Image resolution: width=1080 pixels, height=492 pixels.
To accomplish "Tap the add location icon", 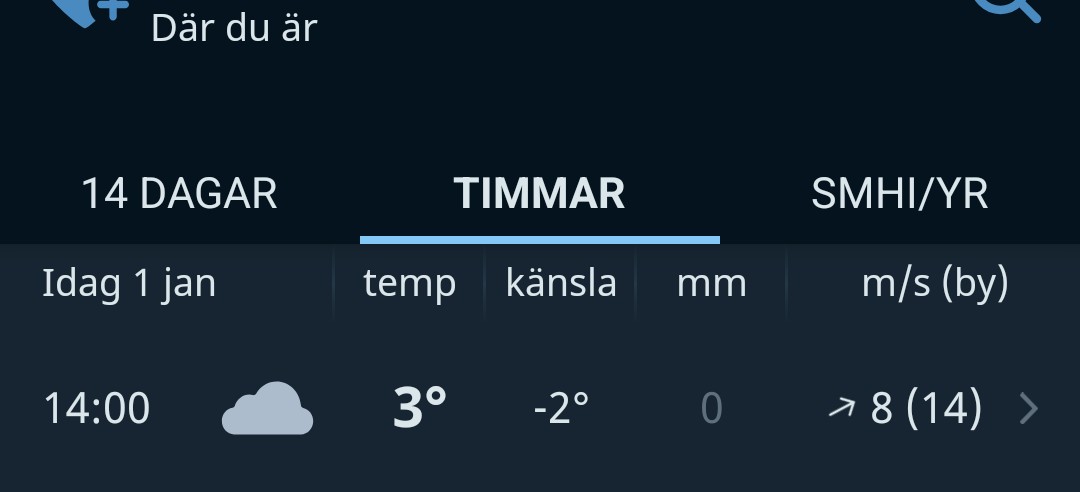I will (x=88, y=10).
